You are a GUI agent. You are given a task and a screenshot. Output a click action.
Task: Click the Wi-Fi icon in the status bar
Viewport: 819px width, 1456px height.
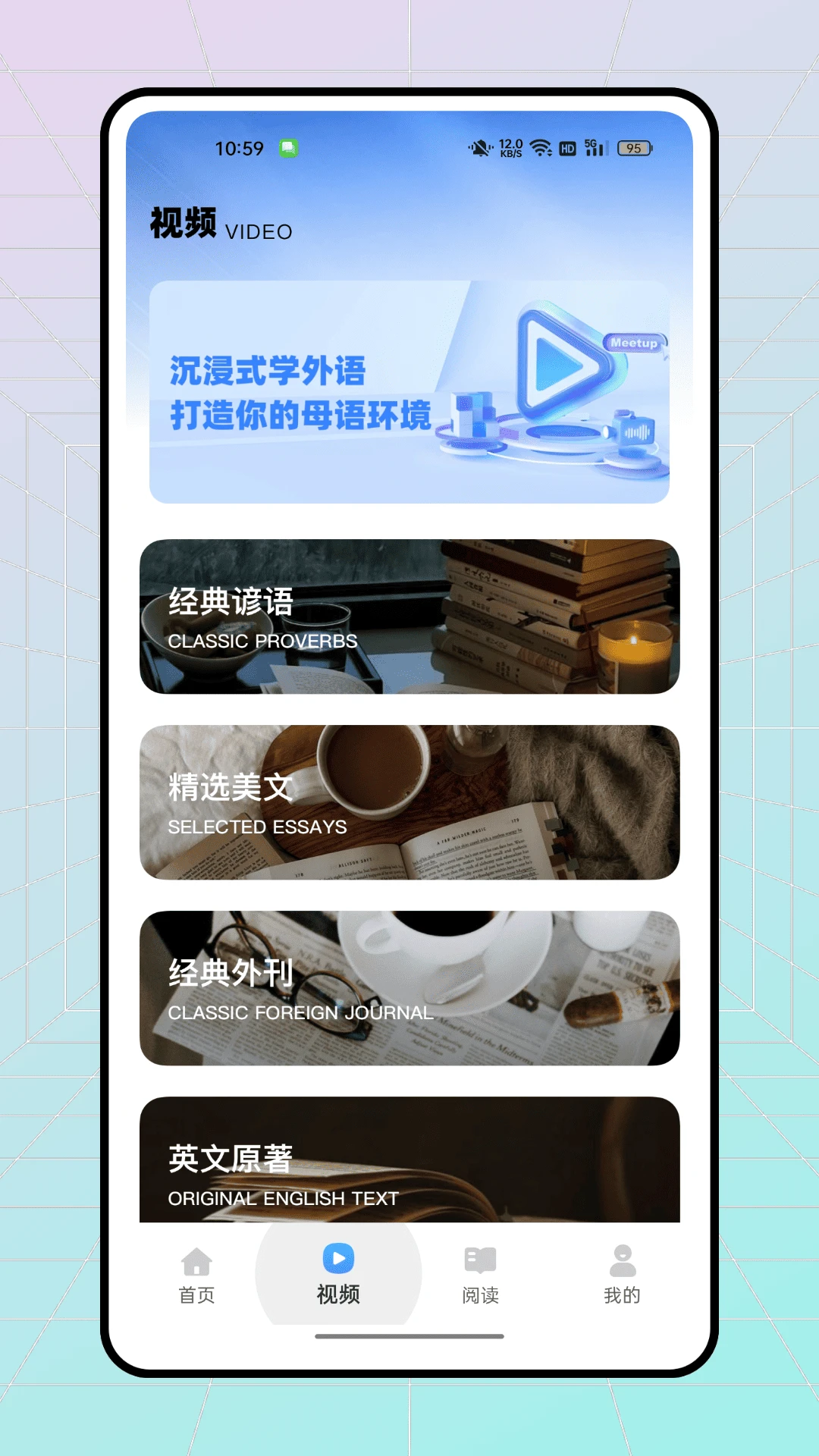pos(540,149)
